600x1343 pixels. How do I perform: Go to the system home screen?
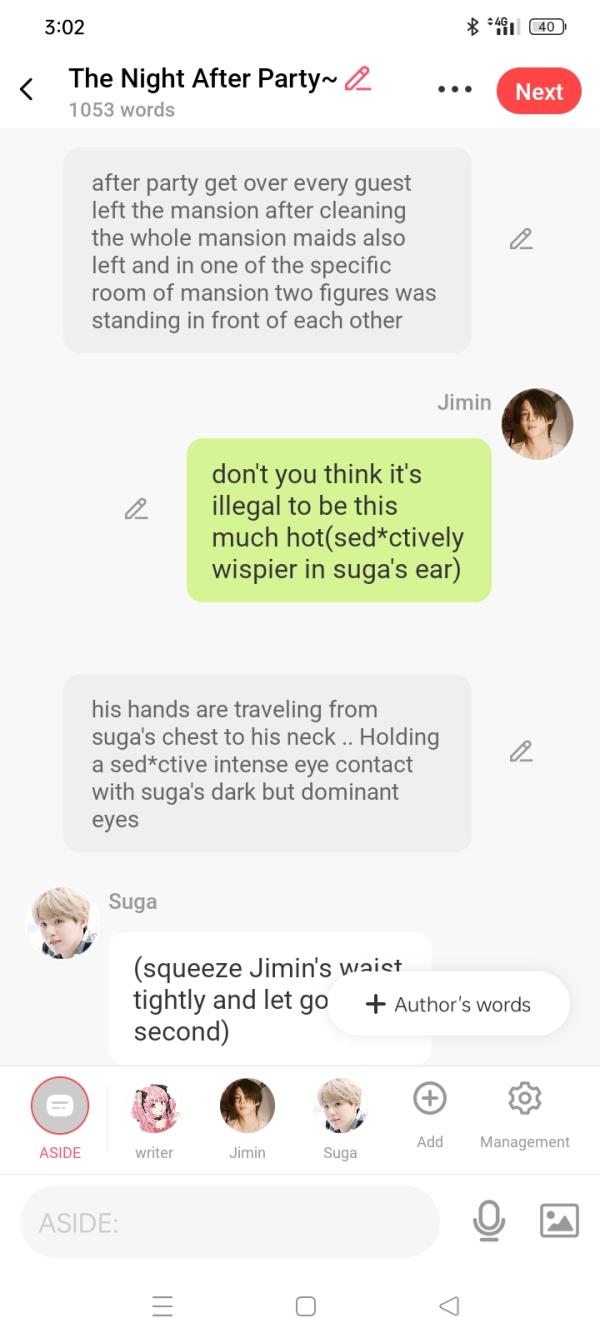306,1306
